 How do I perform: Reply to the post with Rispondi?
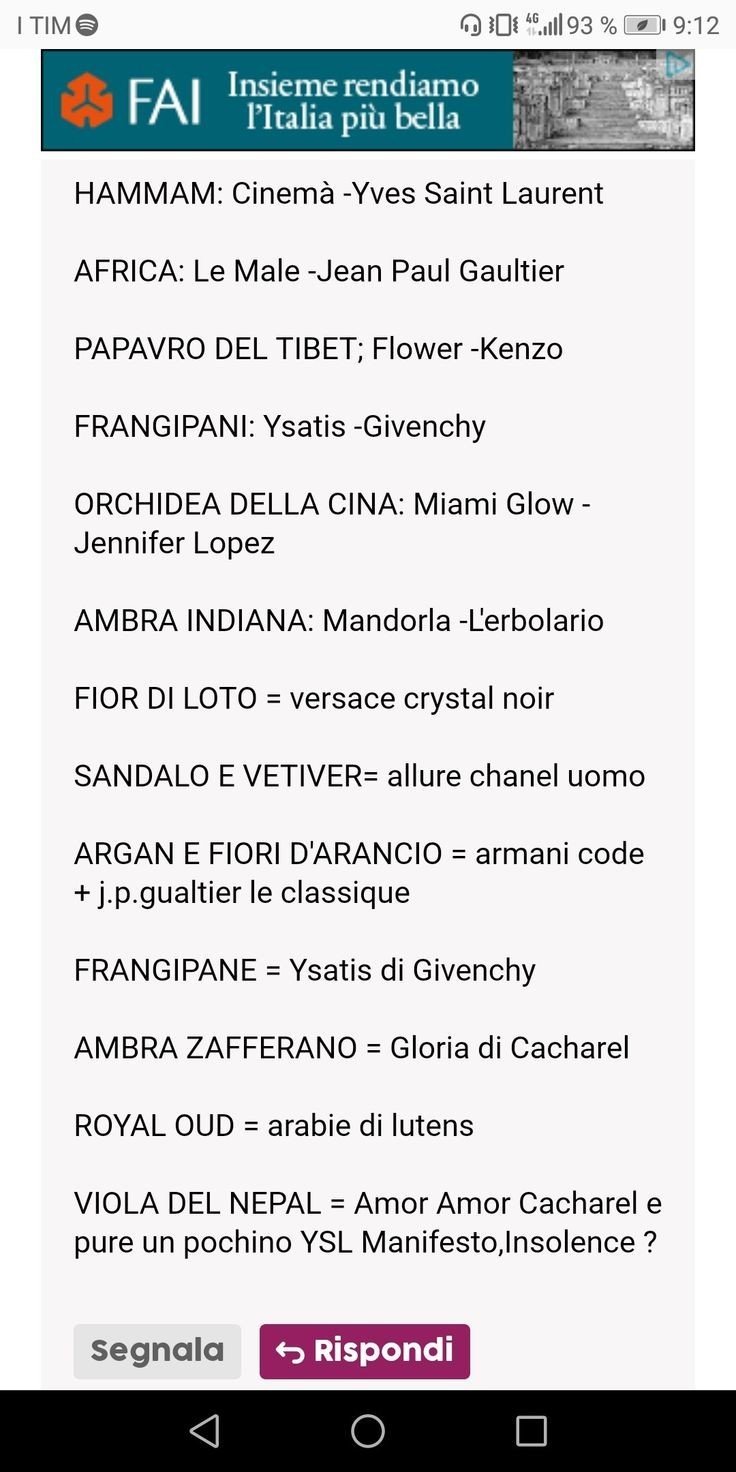pyautogui.click(x=364, y=1351)
